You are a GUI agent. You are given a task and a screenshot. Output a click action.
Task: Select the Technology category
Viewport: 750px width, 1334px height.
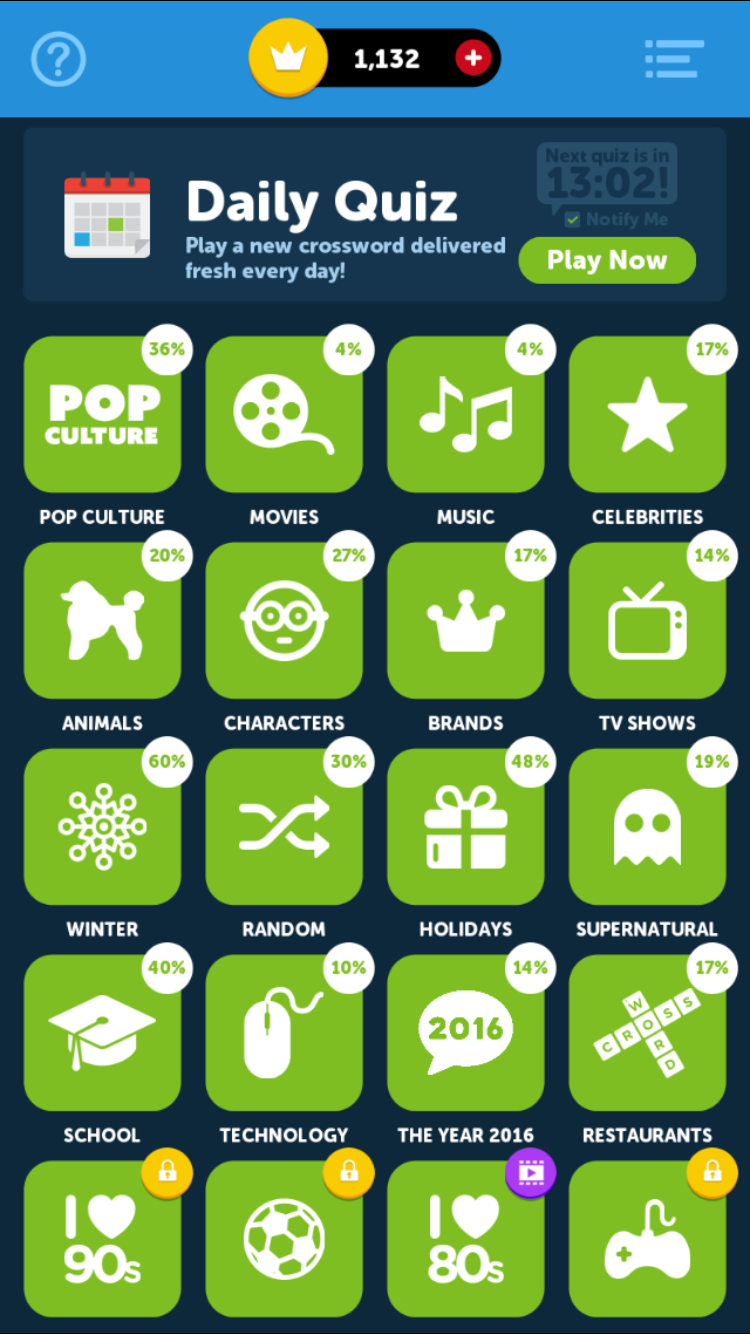point(284,1032)
